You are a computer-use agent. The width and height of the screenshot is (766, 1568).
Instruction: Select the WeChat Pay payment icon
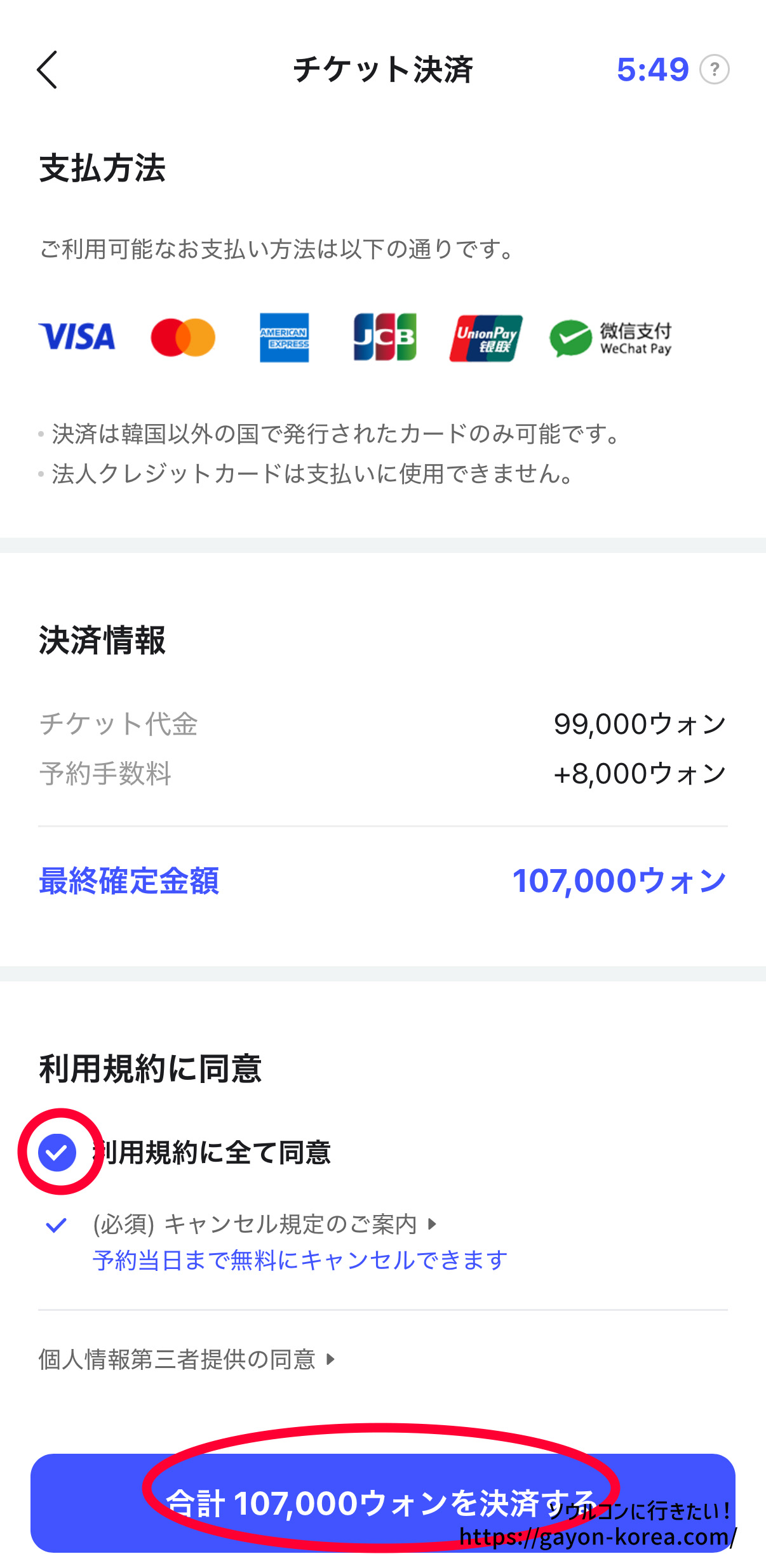610,337
